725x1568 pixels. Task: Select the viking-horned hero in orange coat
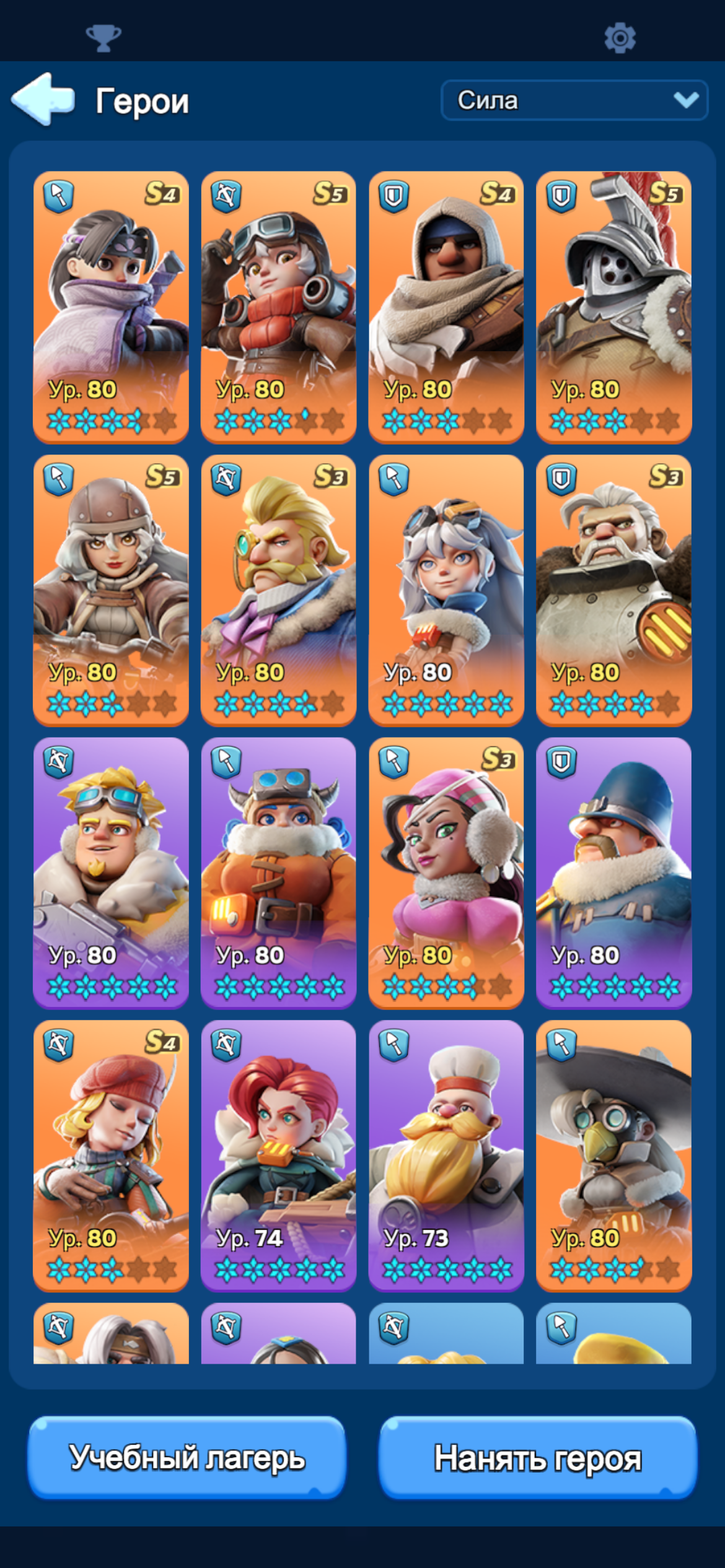[x=278, y=873]
